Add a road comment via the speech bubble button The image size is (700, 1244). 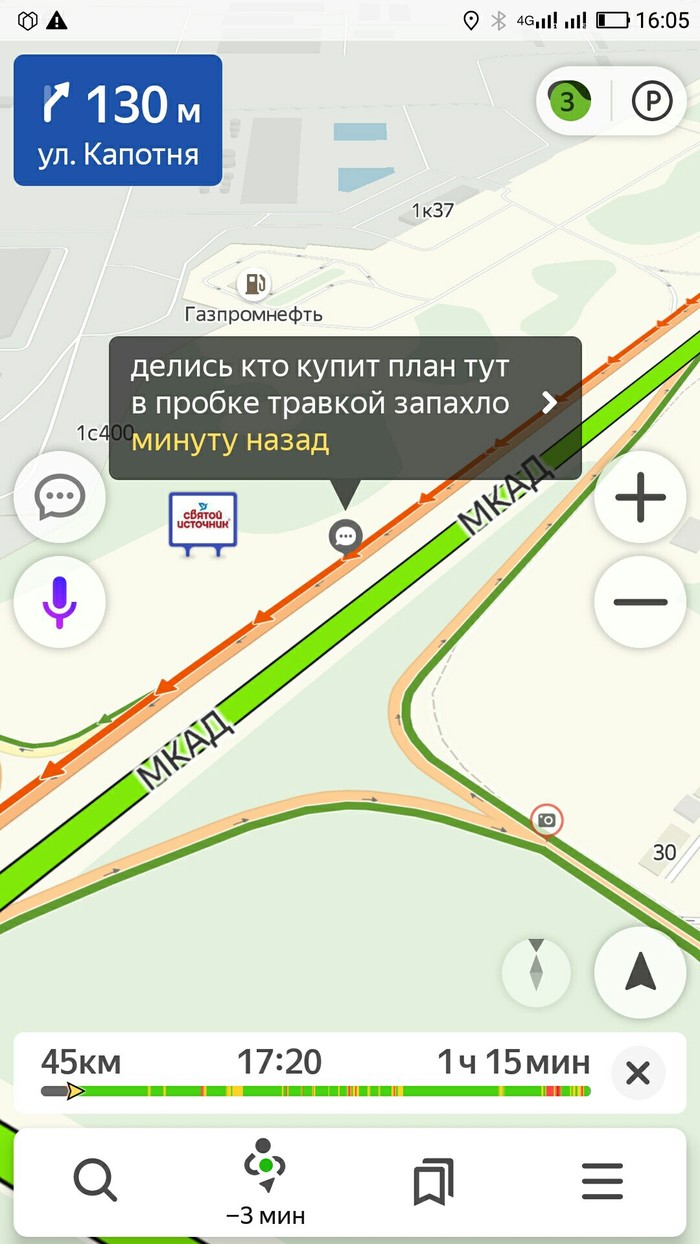(x=60, y=497)
